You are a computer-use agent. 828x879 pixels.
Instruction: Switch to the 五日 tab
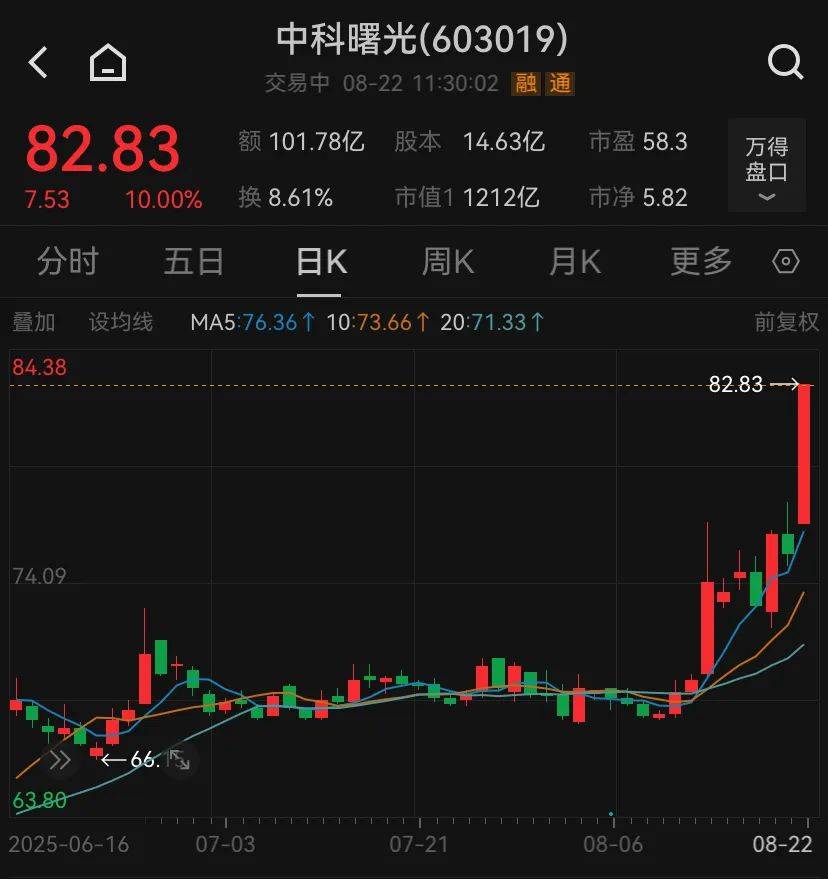(193, 262)
